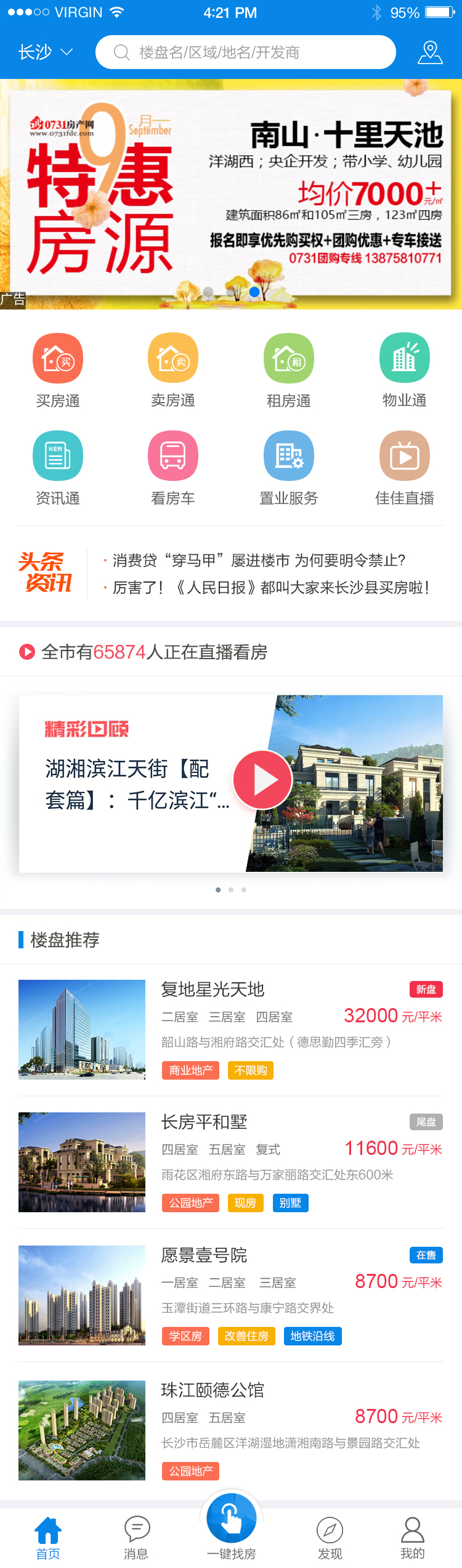Switch to the 我的 tab

pyautogui.click(x=412, y=1537)
